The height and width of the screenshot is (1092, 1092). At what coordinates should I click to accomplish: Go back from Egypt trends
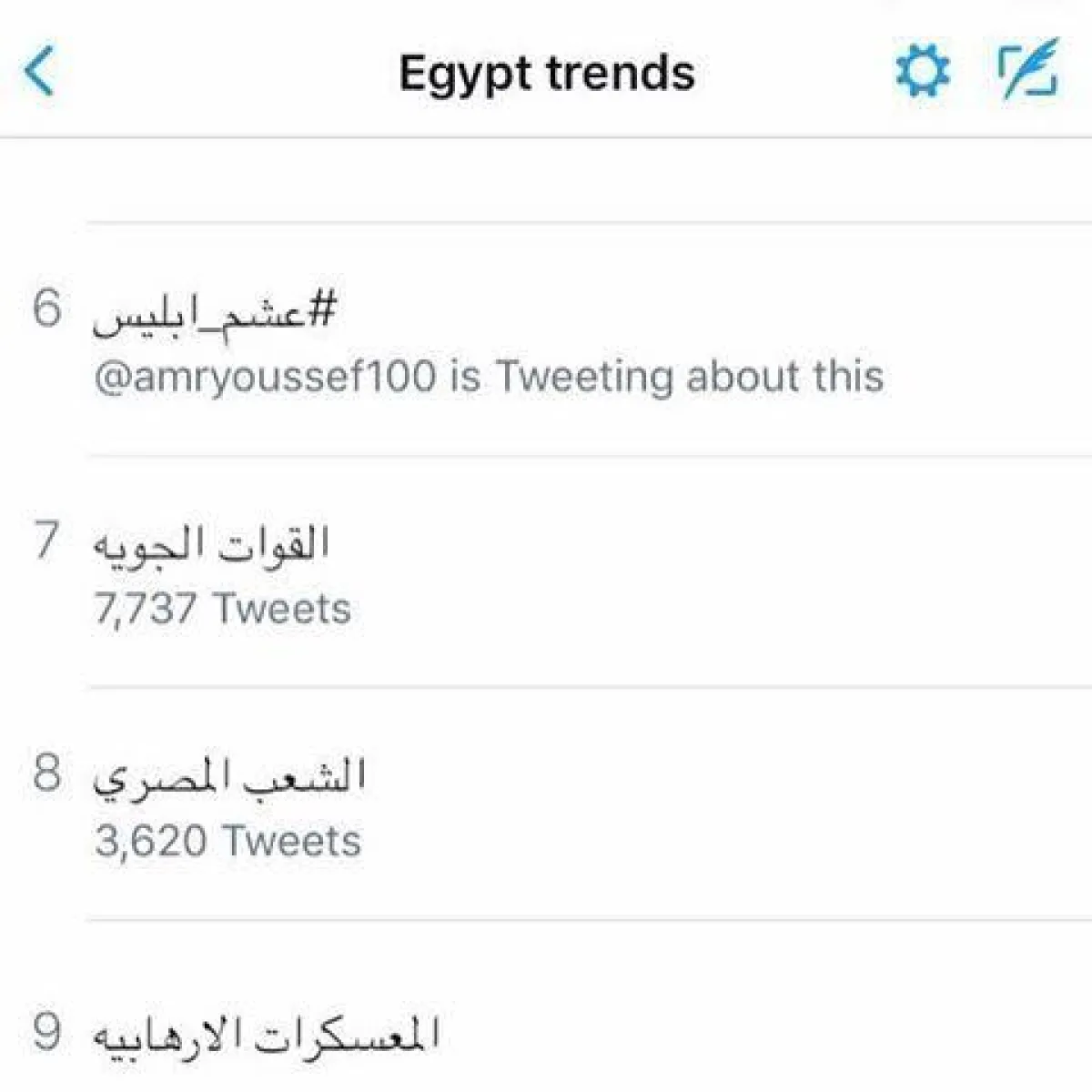(40, 73)
